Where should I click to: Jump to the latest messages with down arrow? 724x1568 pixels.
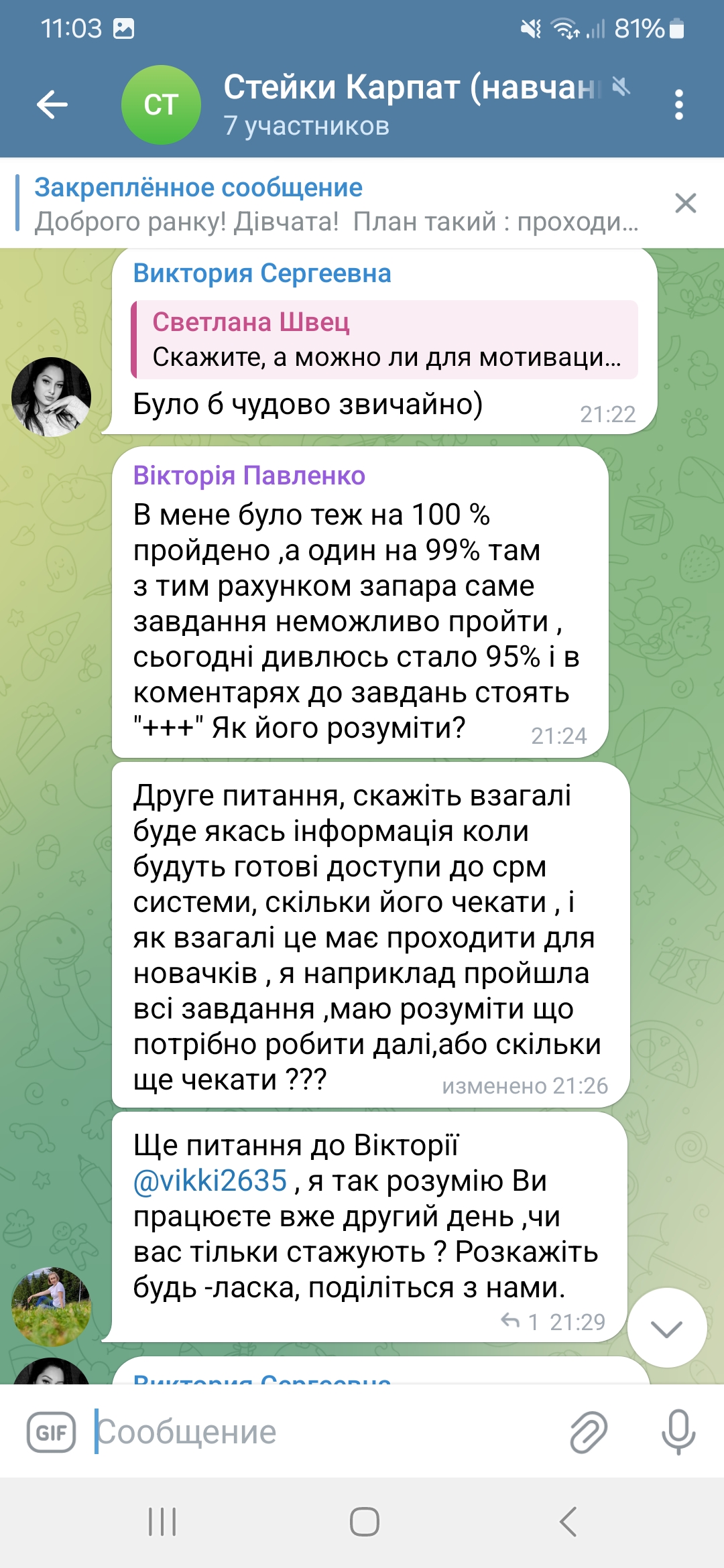click(667, 1327)
